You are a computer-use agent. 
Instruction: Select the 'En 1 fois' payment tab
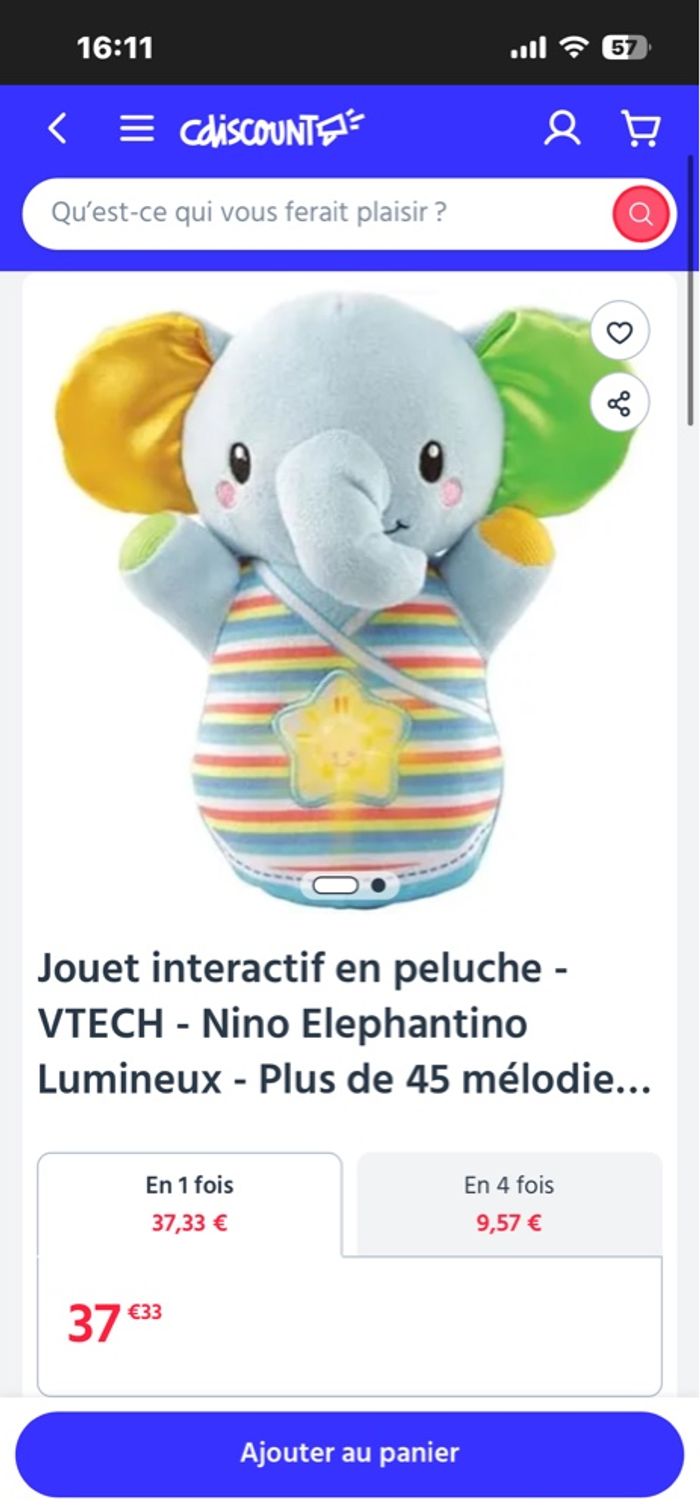click(190, 1203)
